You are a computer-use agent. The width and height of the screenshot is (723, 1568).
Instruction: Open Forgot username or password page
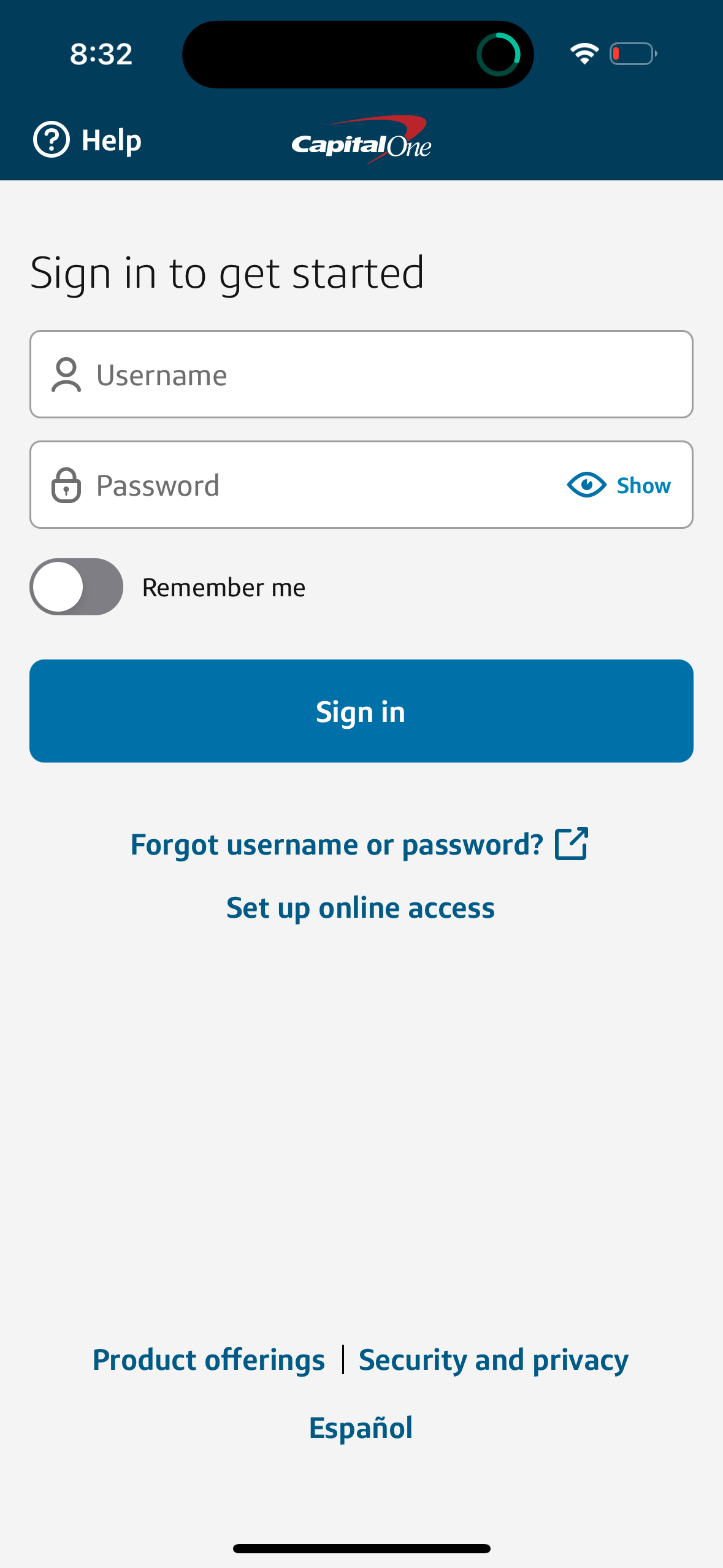pyautogui.click(x=336, y=844)
